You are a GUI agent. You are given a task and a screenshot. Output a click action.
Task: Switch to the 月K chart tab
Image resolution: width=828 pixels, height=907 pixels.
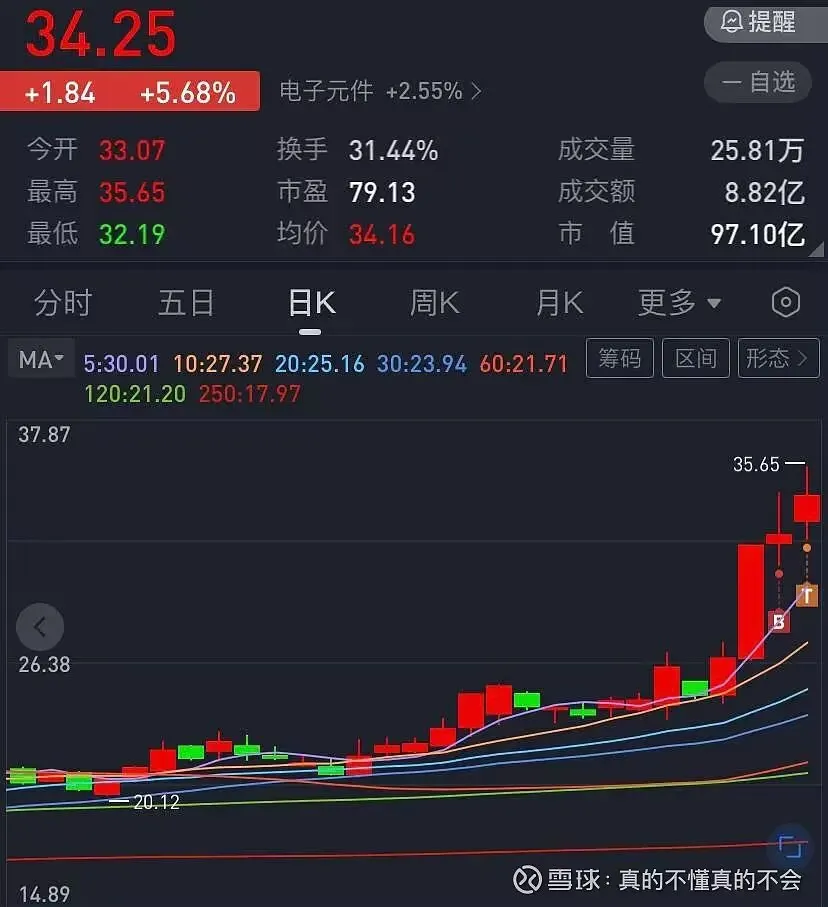coord(559,302)
